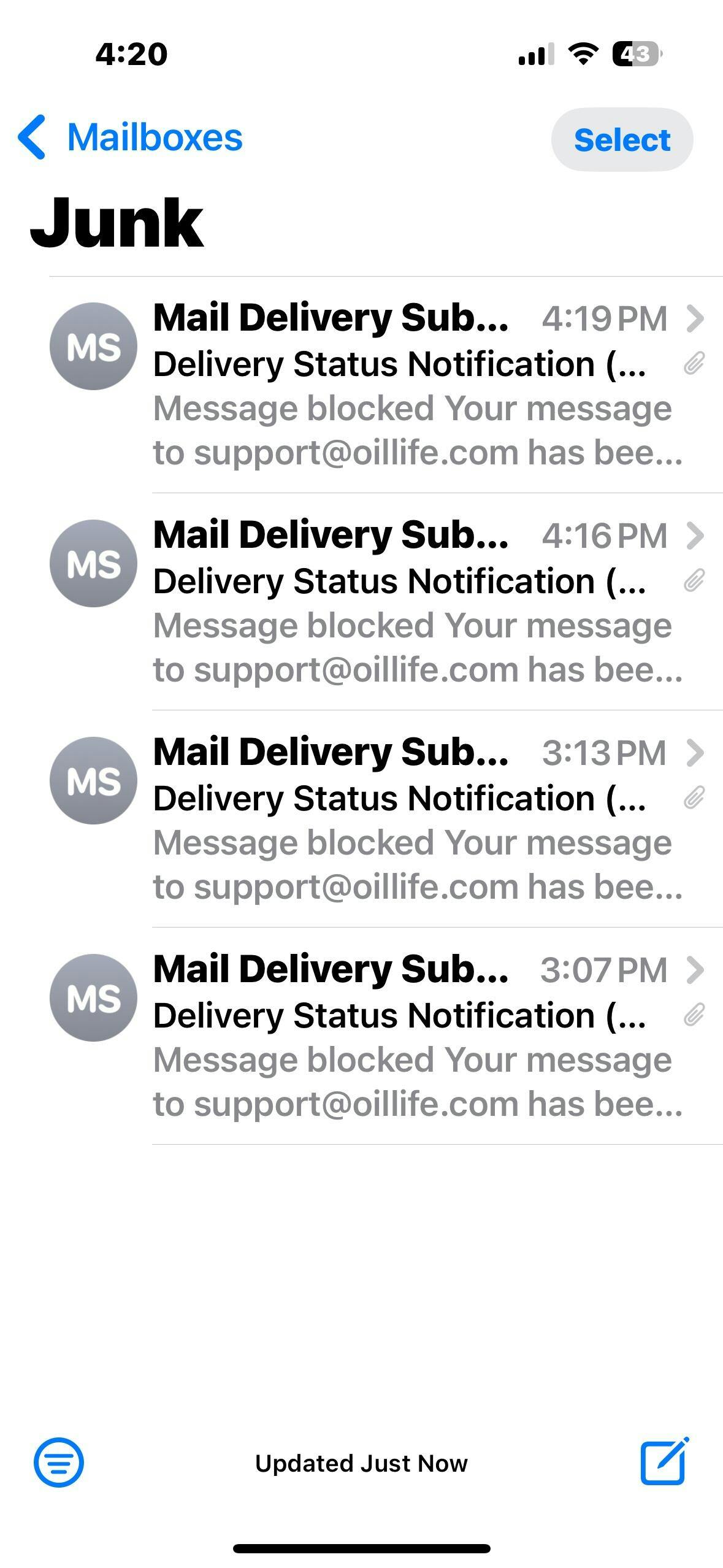
Task: Go back to Mailboxes
Action: tap(130, 137)
